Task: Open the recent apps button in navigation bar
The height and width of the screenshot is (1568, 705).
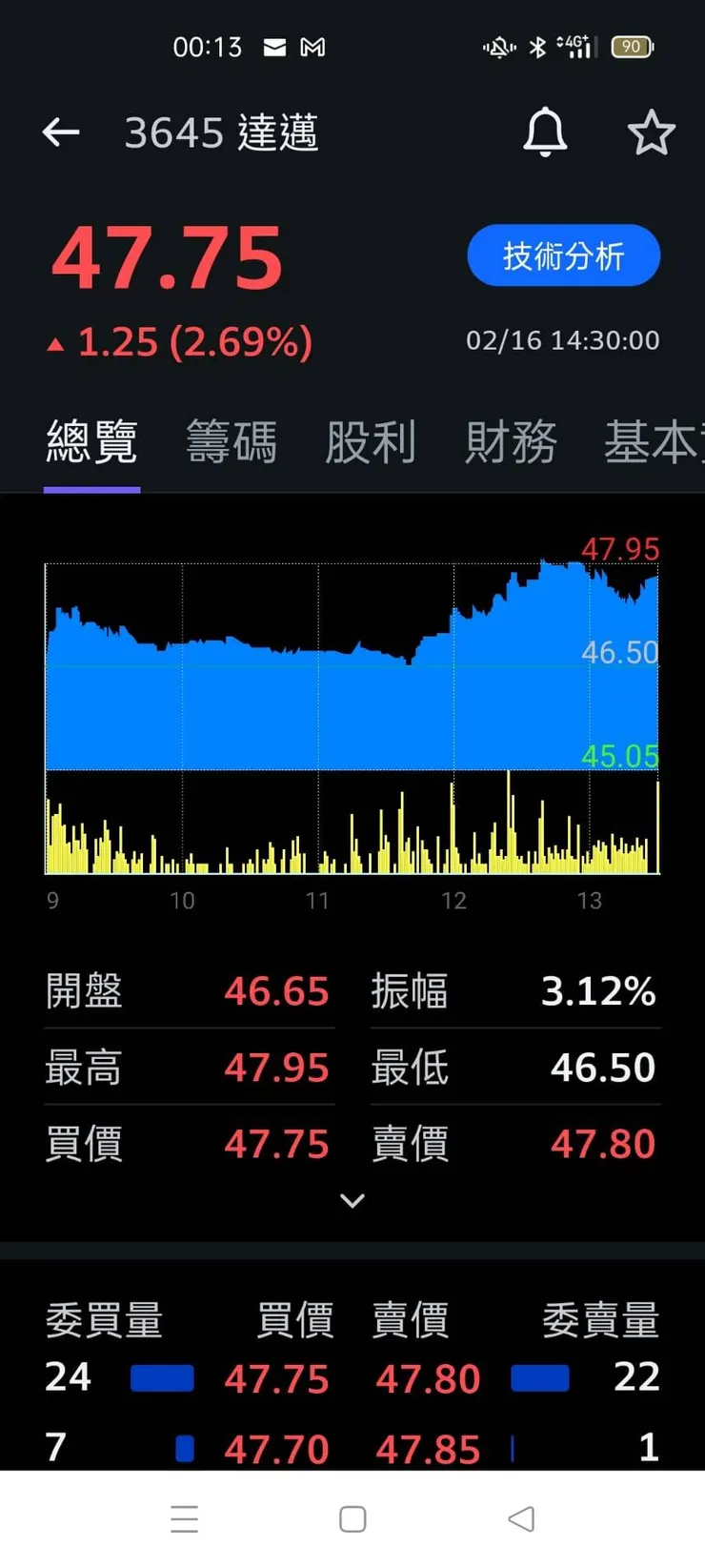Action: 184,1517
